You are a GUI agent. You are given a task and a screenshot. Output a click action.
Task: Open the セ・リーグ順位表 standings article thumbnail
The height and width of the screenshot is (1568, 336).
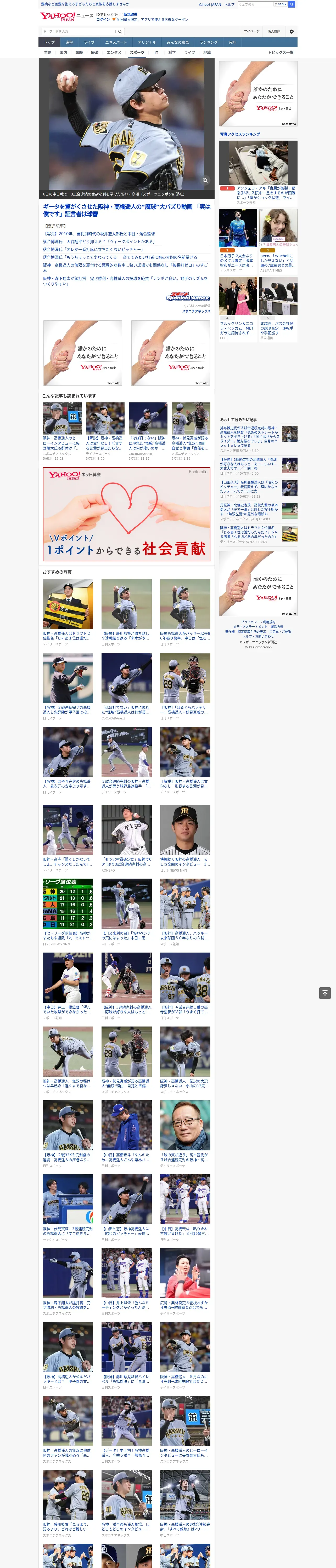point(68,903)
